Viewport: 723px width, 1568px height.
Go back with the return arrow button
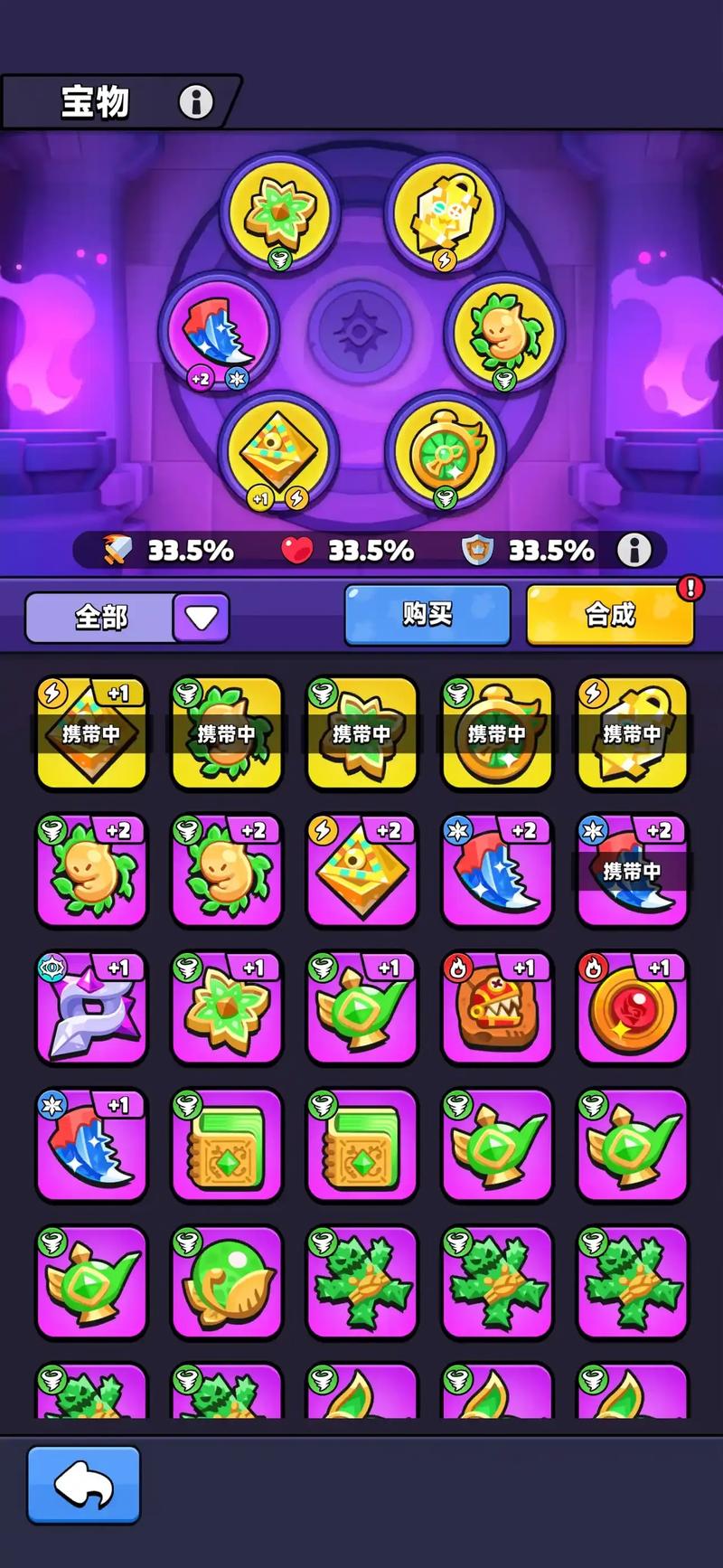point(84,1484)
